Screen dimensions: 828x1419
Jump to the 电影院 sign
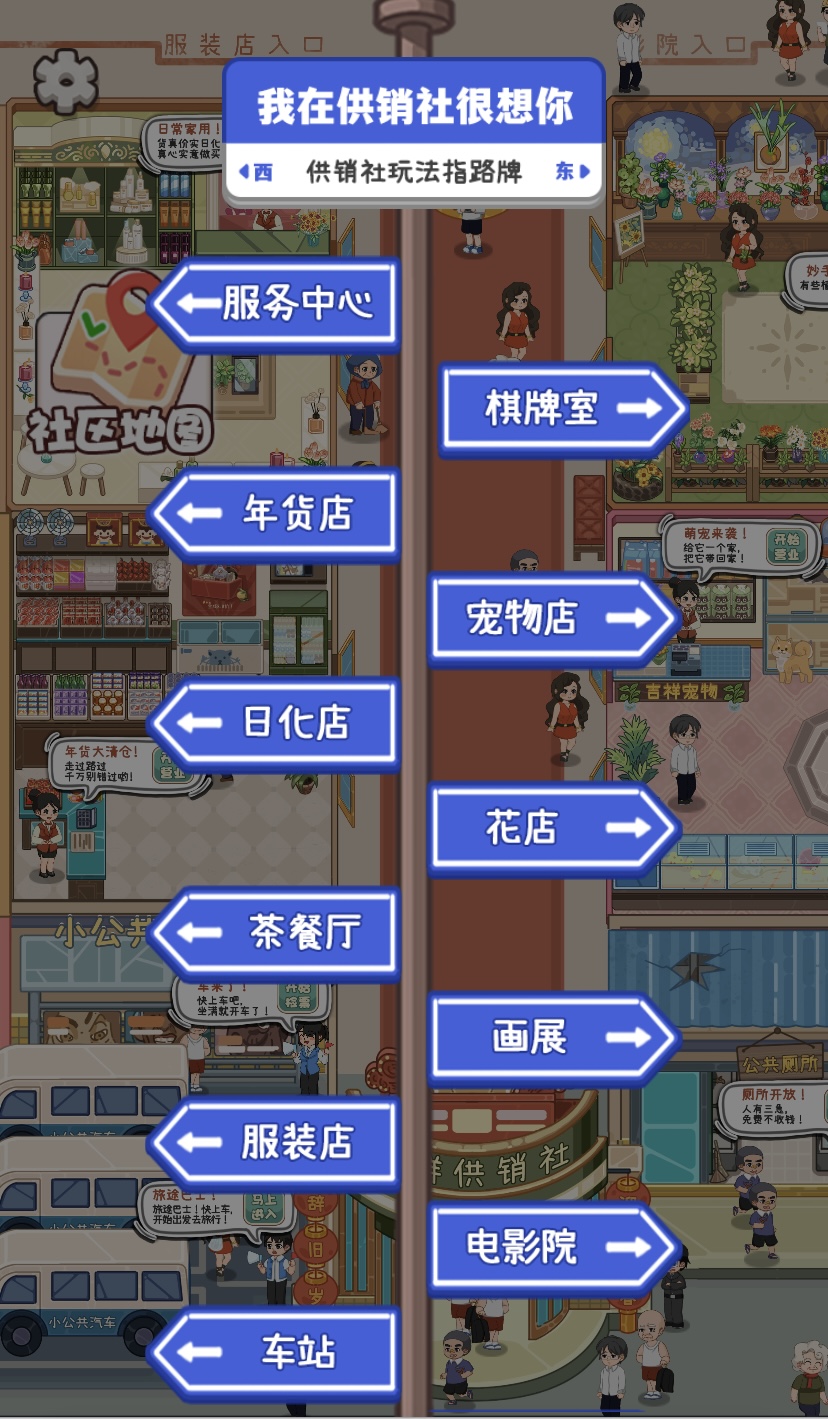[x=553, y=1247]
